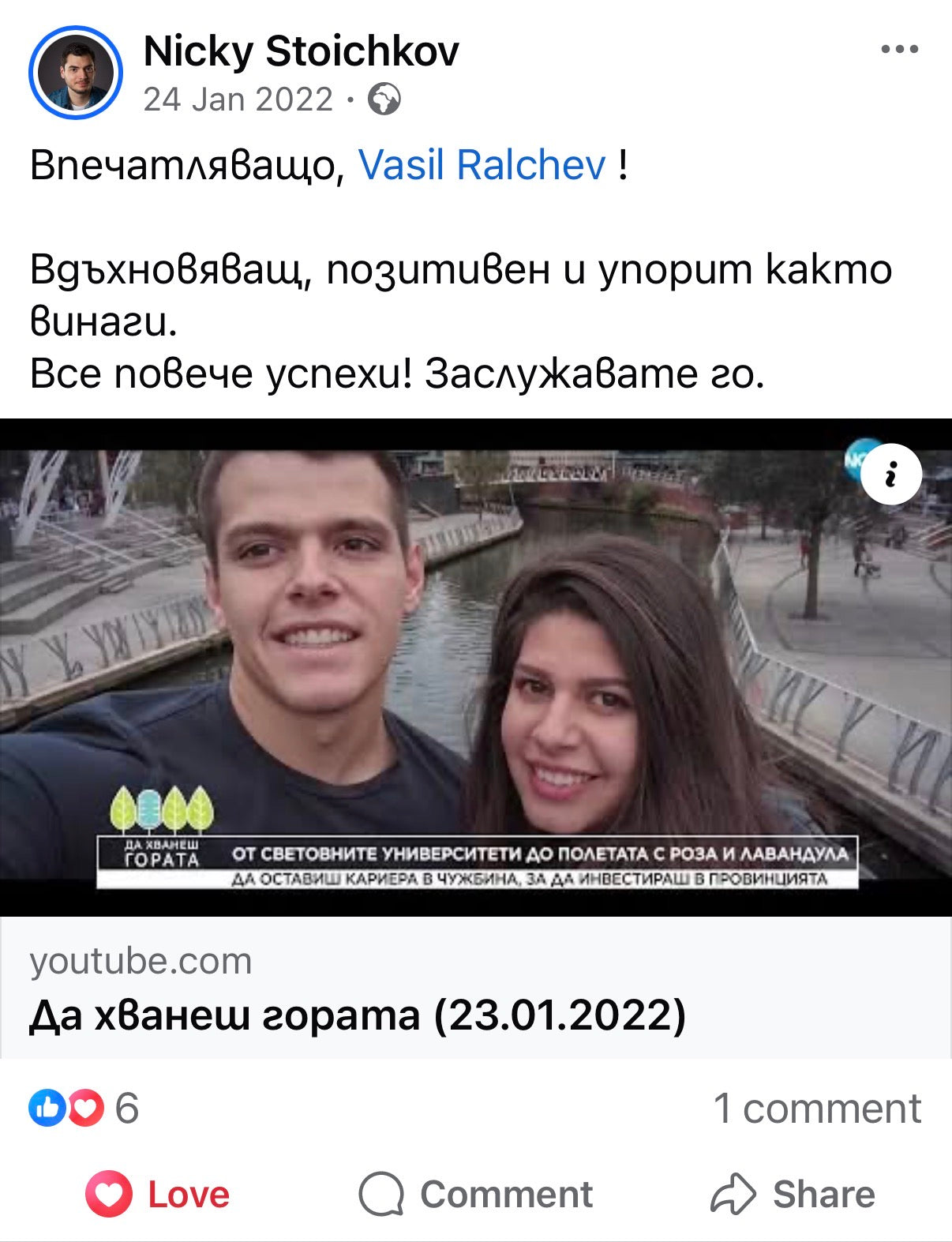Toggle the Love reaction button

pyautogui.click(x=158, y=1194)
